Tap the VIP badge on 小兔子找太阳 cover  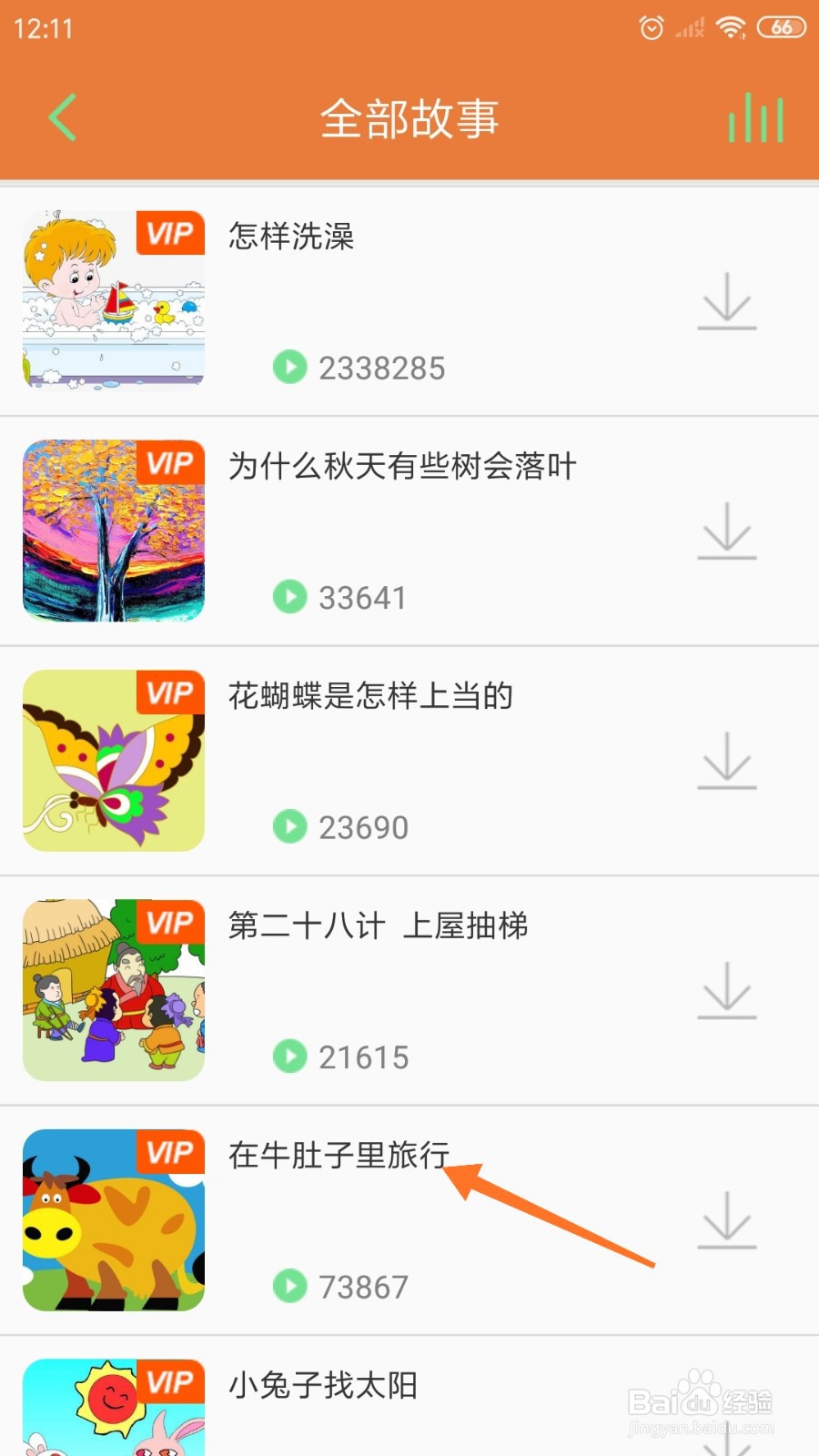click(169, 1383)
